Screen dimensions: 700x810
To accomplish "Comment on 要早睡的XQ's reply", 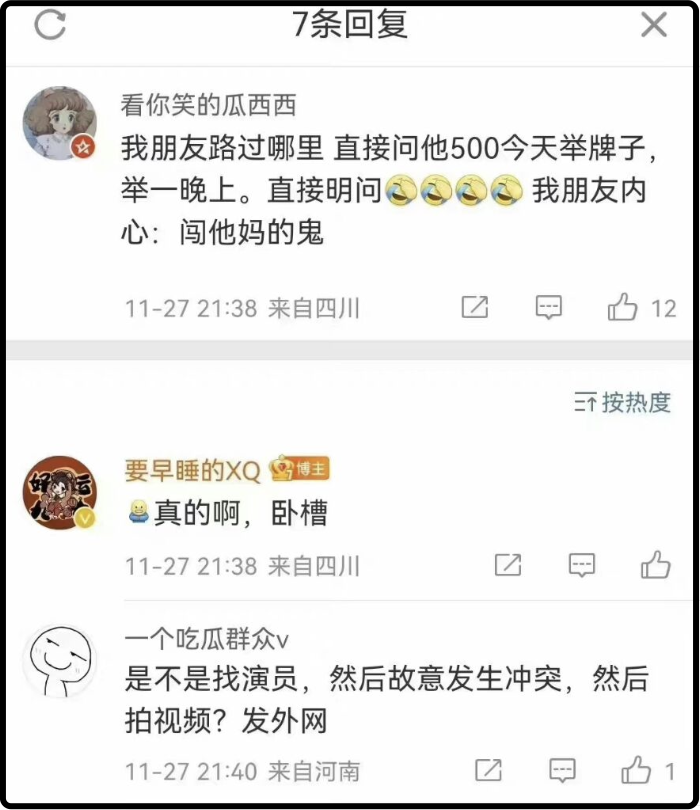I will (582, 565).
